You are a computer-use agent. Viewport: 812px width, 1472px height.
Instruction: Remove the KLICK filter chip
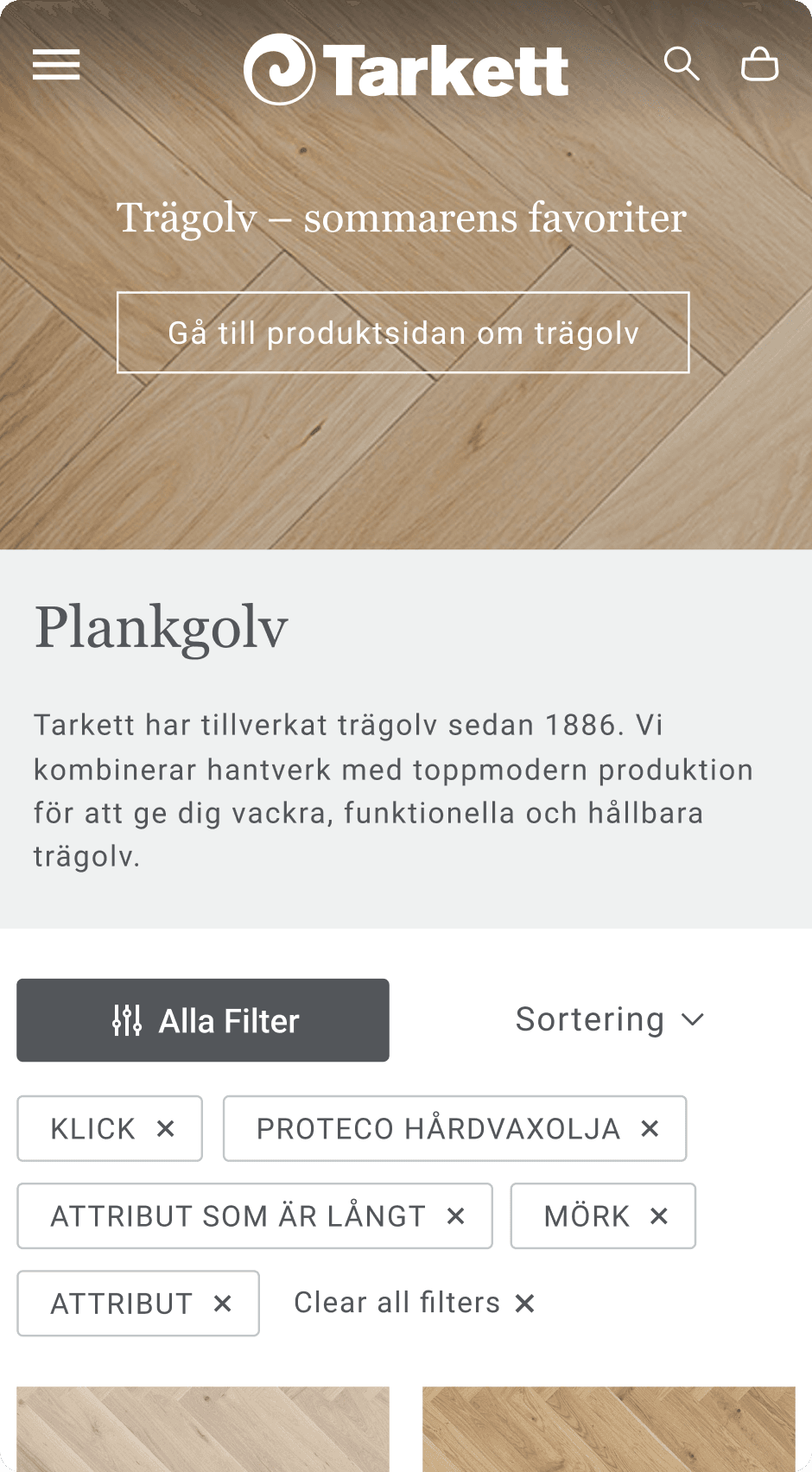[x=166, y=1128]
